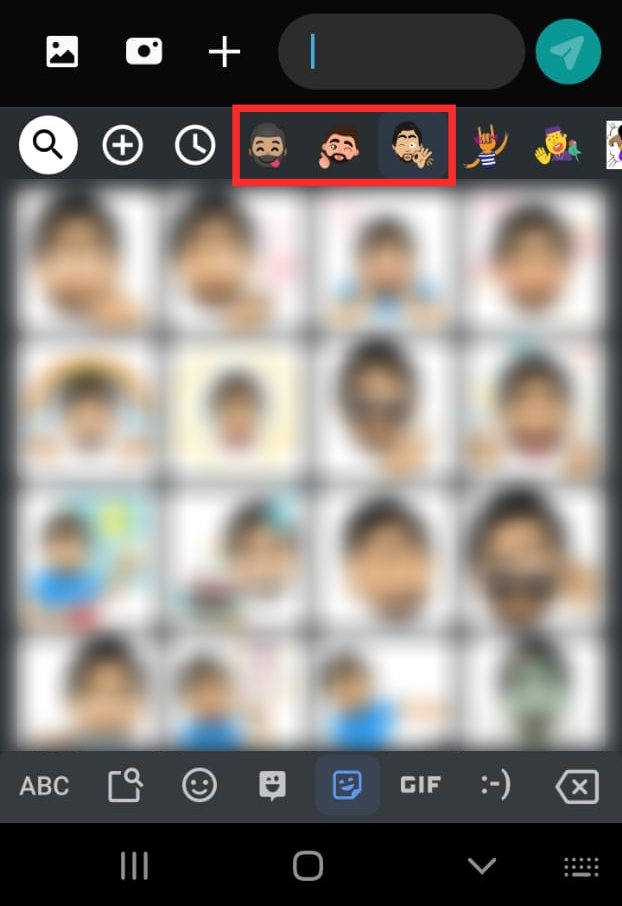Open the camera to attach a photo
This screenshot has width=622, height=906.
[x=144, y=51]
